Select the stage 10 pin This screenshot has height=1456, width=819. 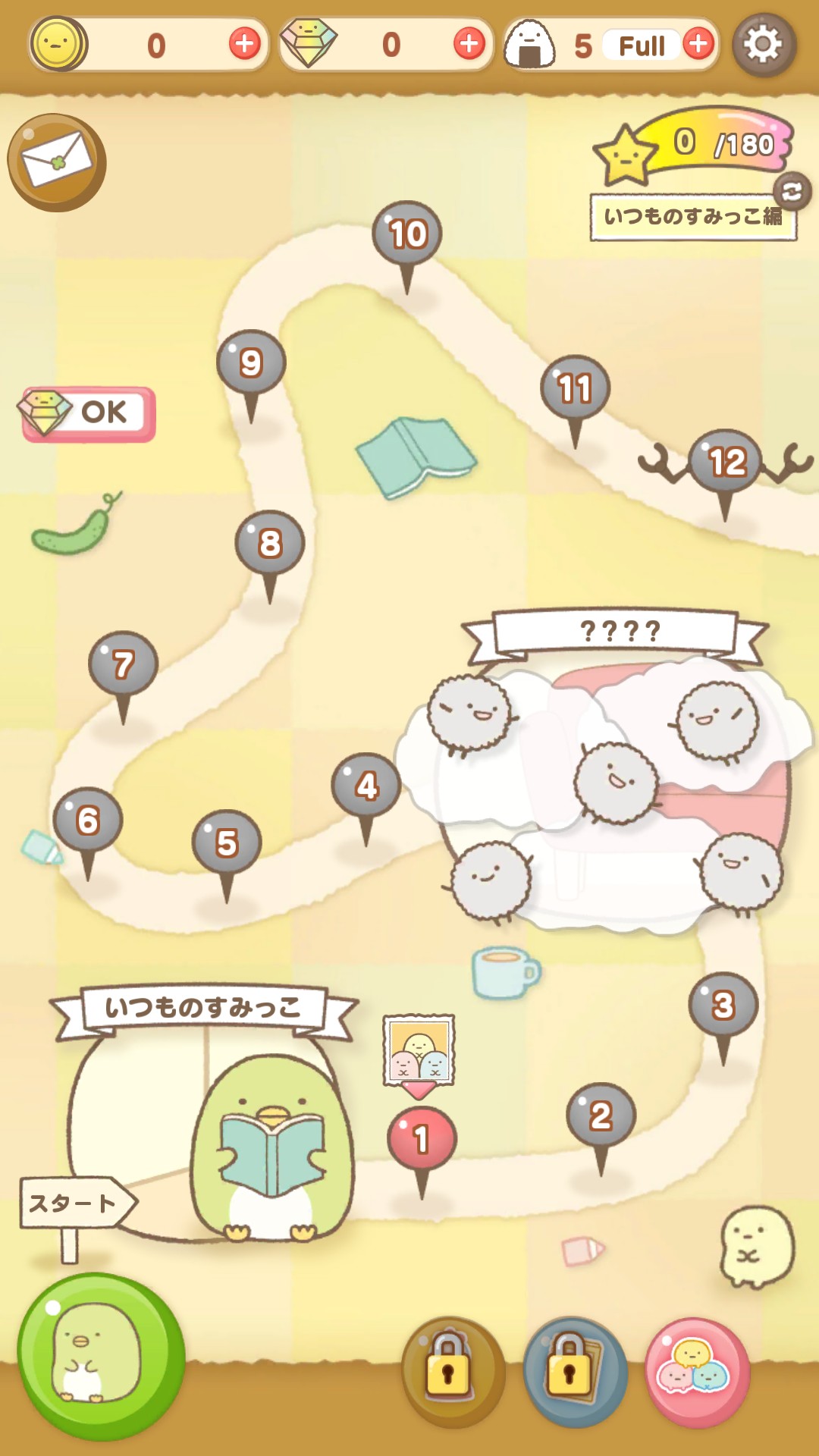point(407,235)
